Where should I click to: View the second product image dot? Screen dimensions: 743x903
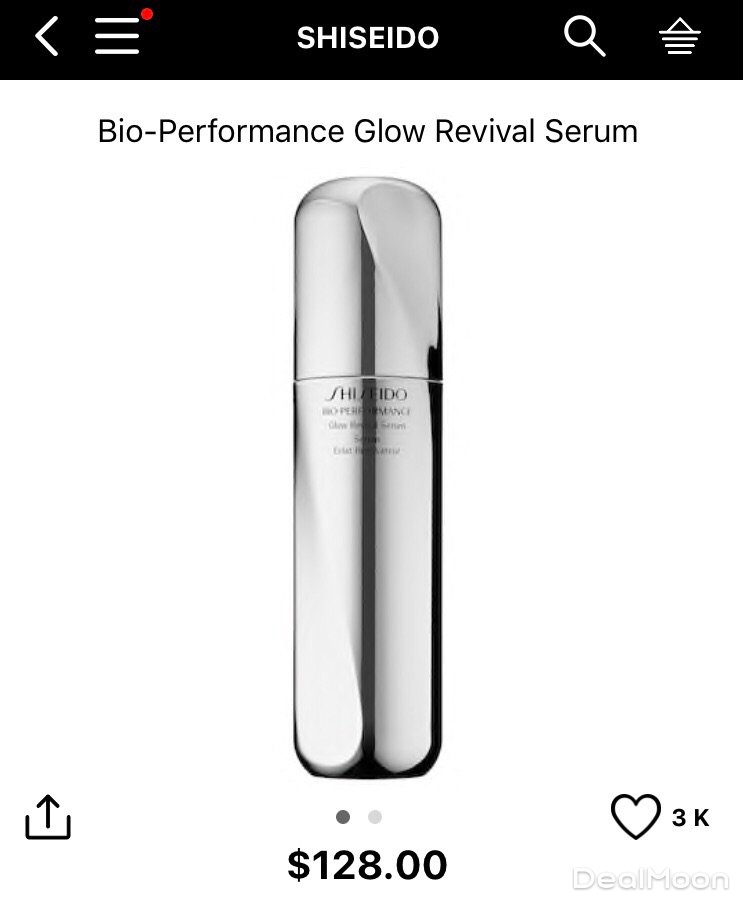pos(375,817)
